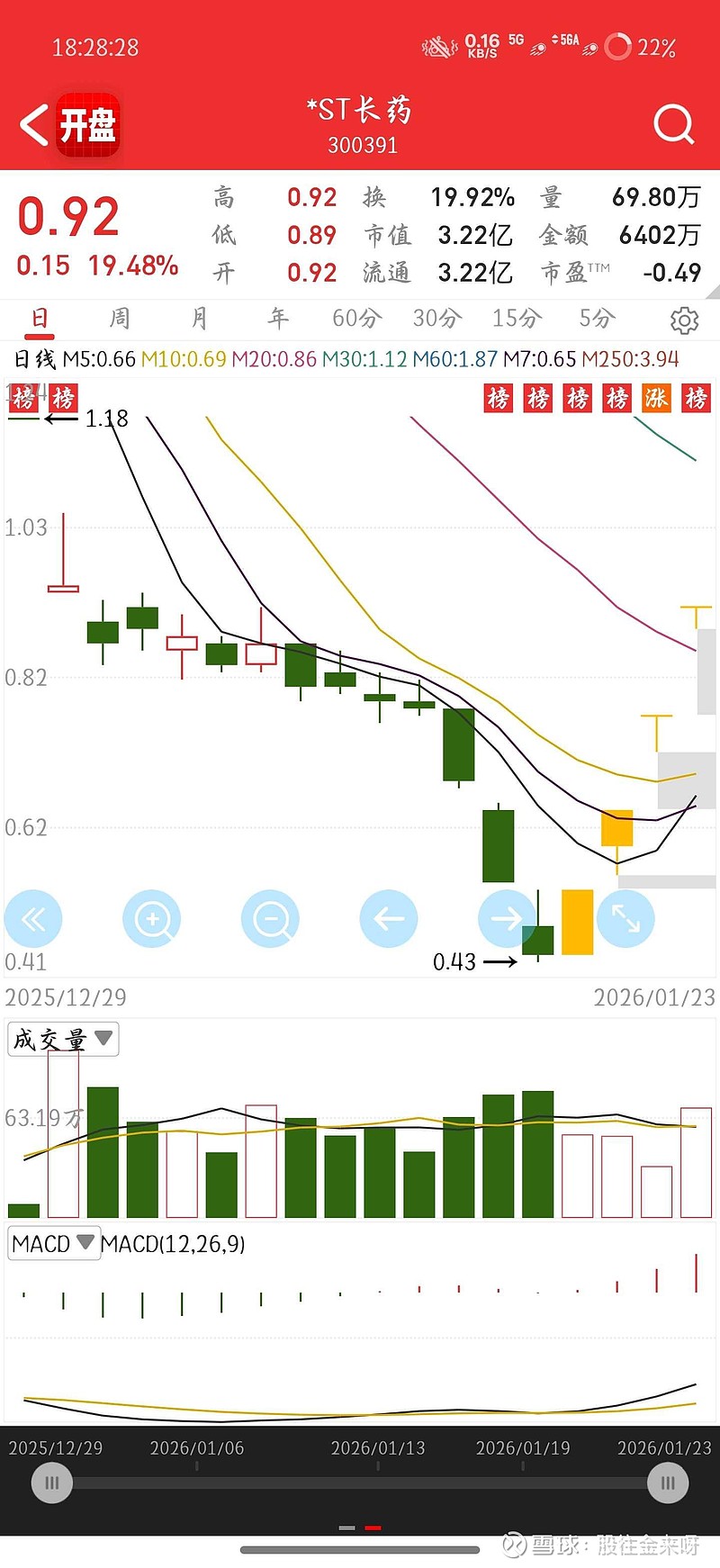Tap the 涨 marker above the chart
Screen dimensions: 720x1568
[656, 398]
